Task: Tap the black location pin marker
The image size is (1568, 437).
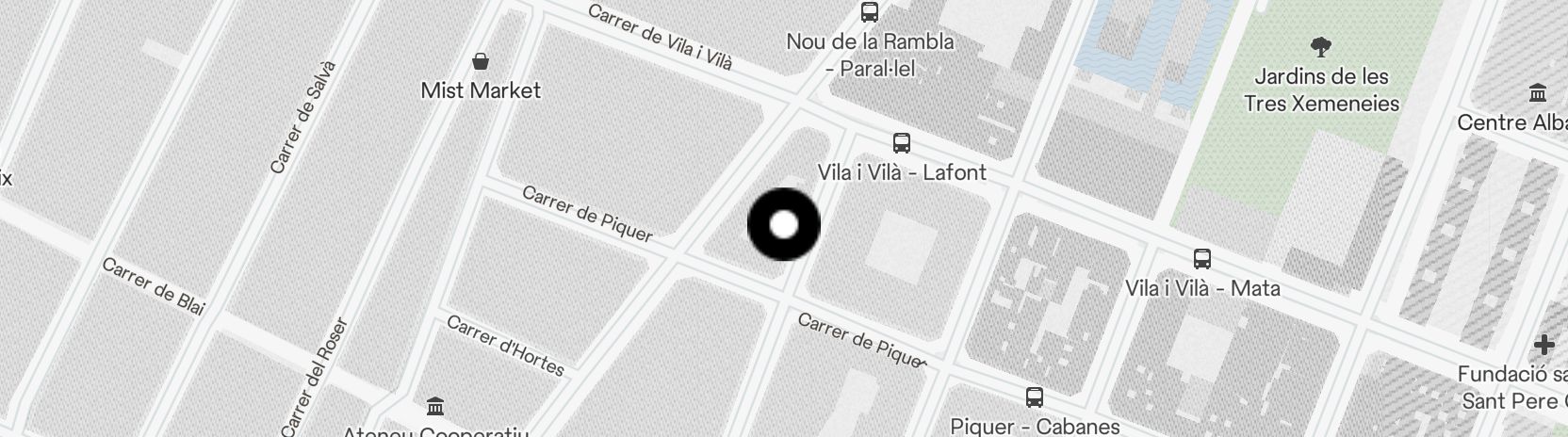Action: pos(783,225)
